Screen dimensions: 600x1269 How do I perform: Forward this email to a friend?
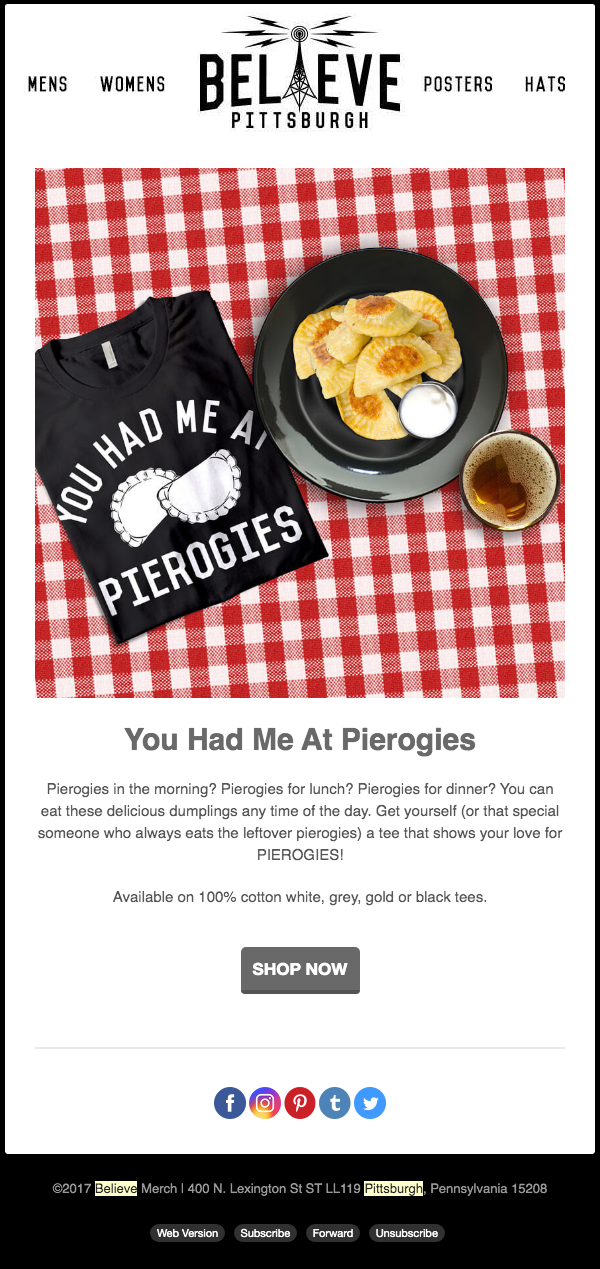point(333,1233)
